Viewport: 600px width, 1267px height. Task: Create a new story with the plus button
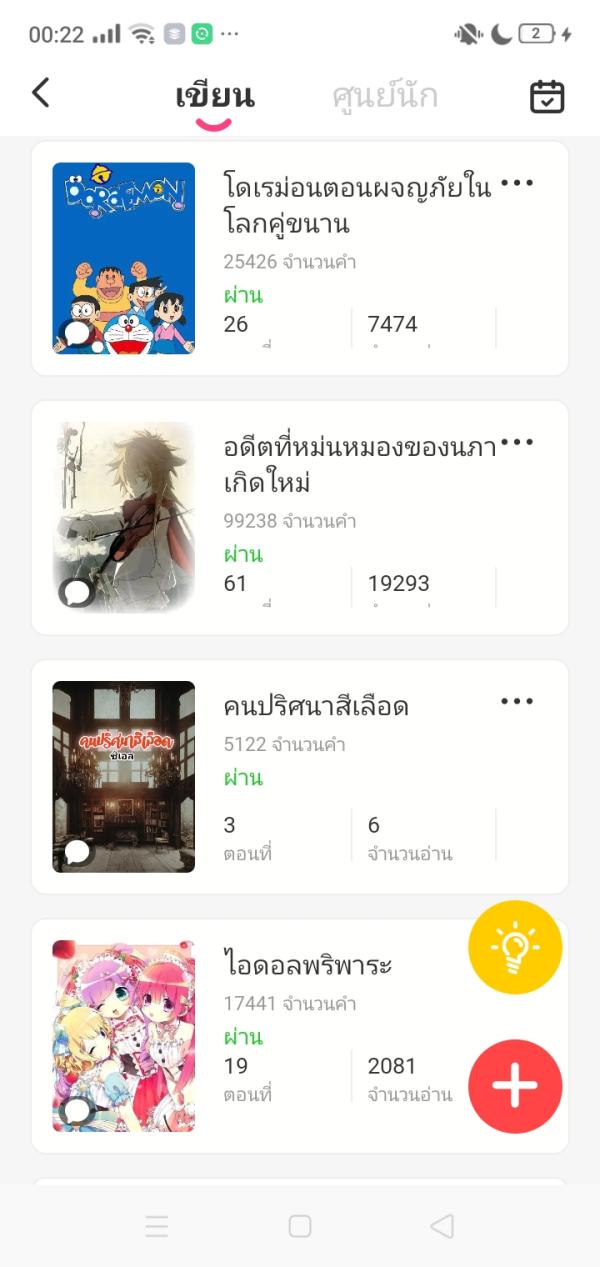(515, 1086)
